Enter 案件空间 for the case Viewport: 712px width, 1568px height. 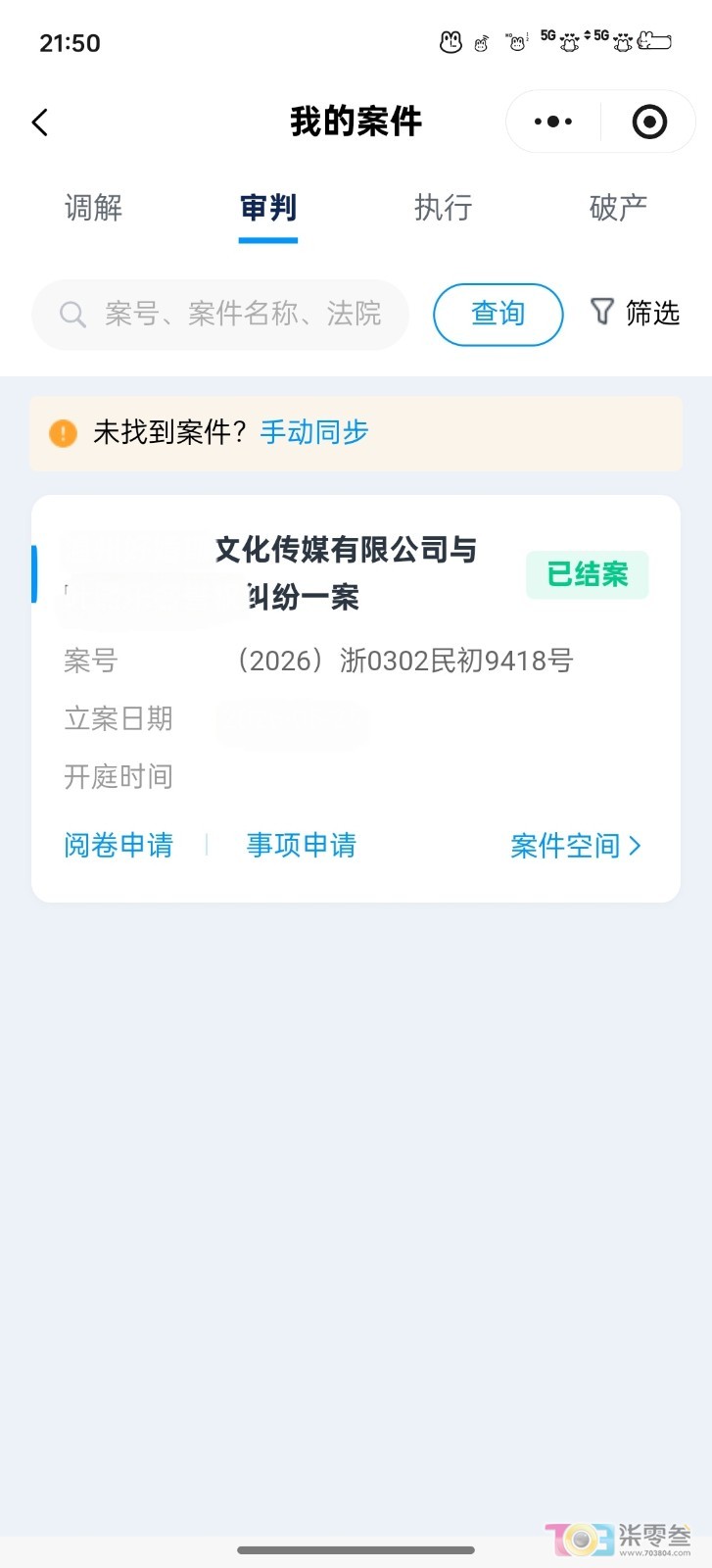(x=576, y=846)
